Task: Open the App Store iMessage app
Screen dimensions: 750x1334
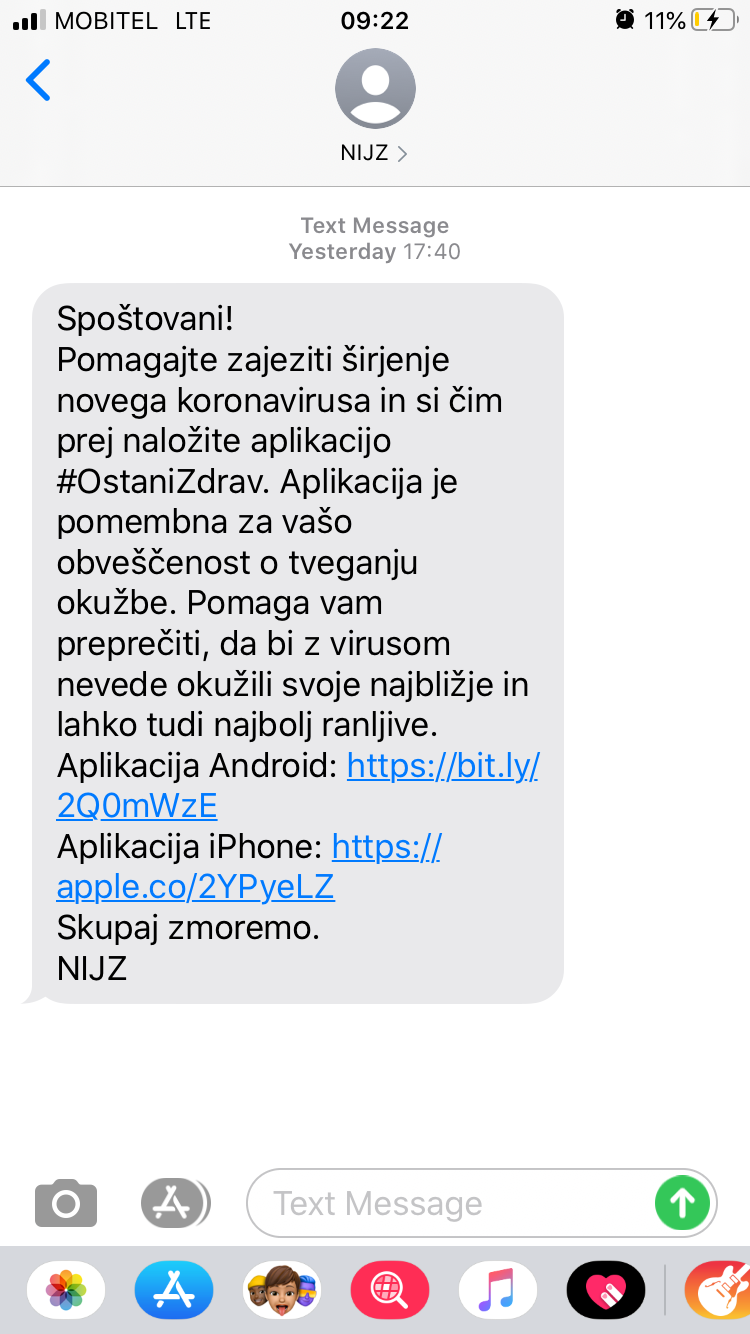Action: [174, 1291]
